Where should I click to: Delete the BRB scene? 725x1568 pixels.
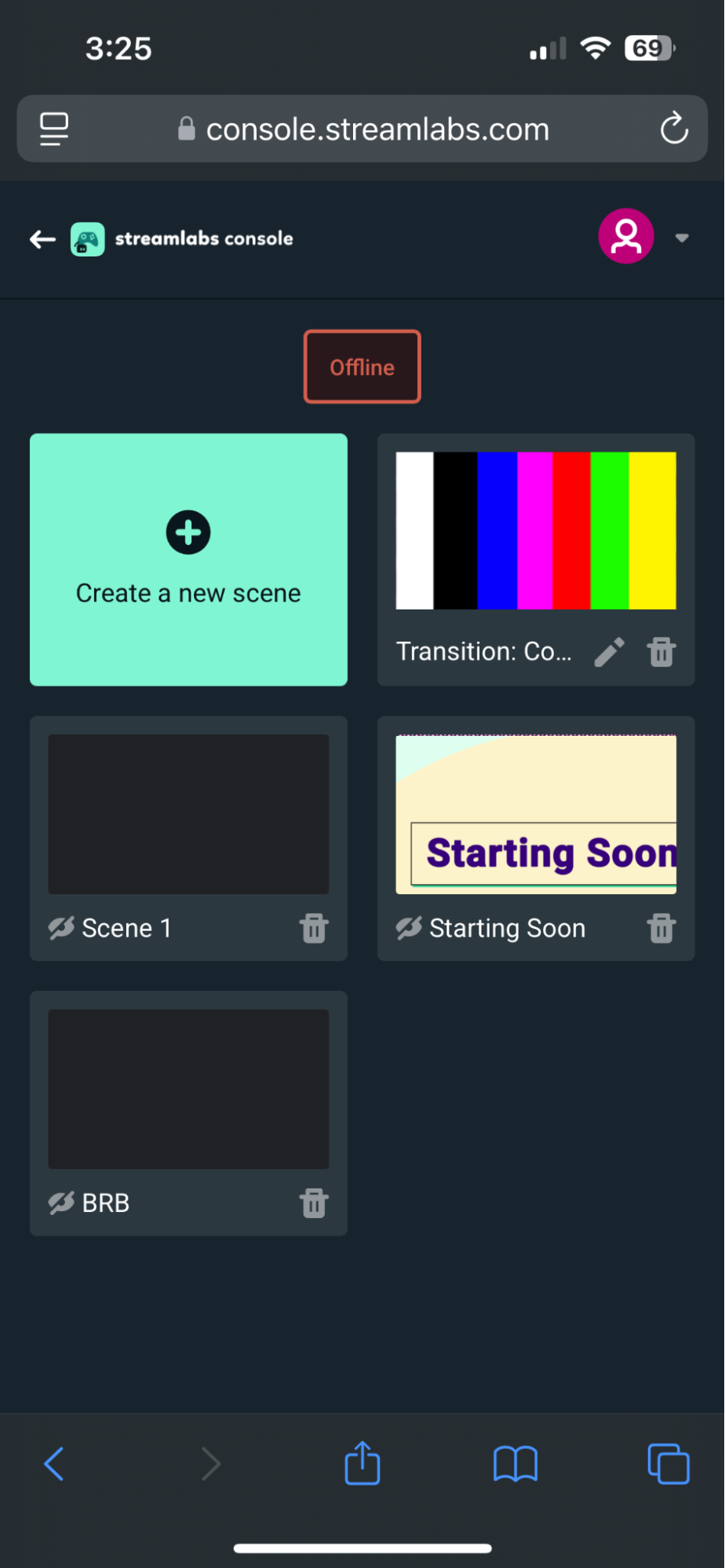point(314,1202)
